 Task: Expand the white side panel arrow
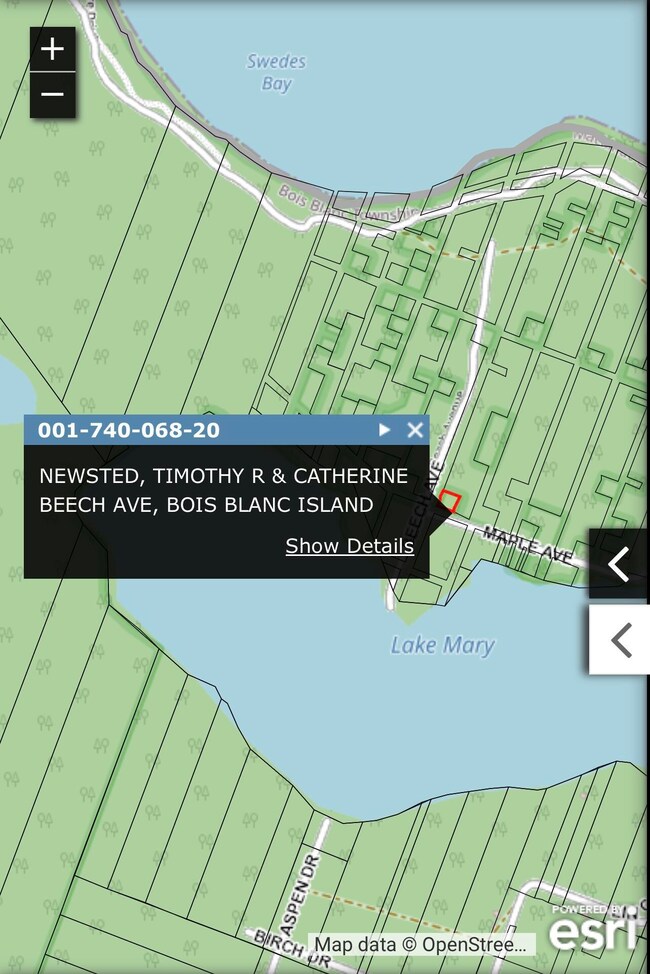(619, 639)
